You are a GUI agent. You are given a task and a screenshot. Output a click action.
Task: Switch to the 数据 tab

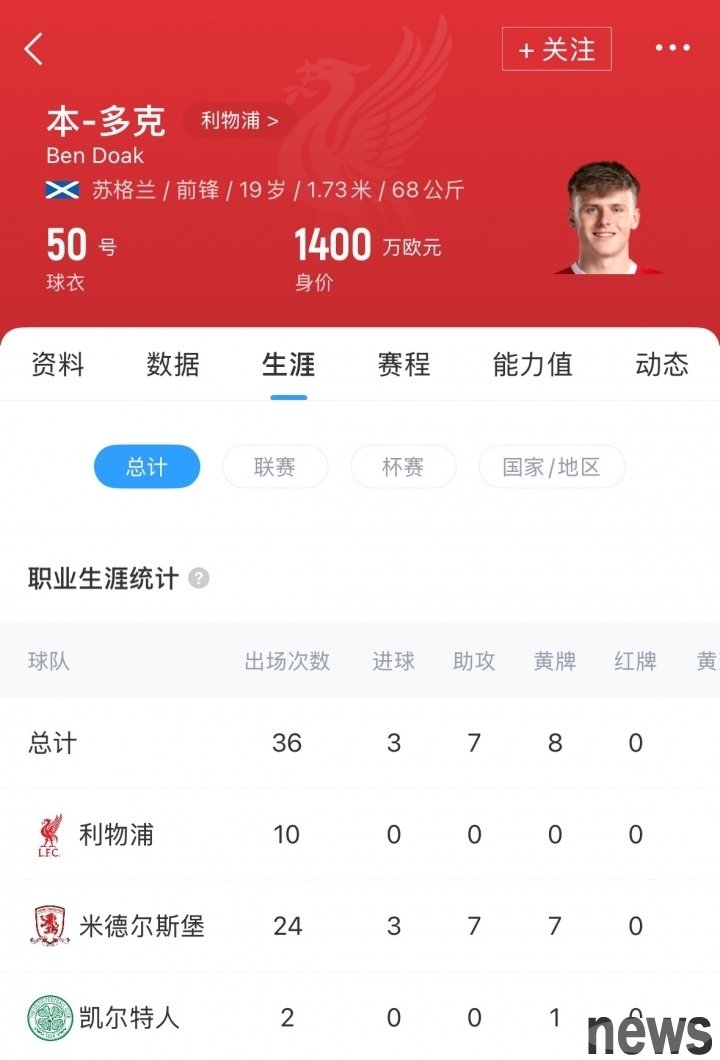[173, 364]
